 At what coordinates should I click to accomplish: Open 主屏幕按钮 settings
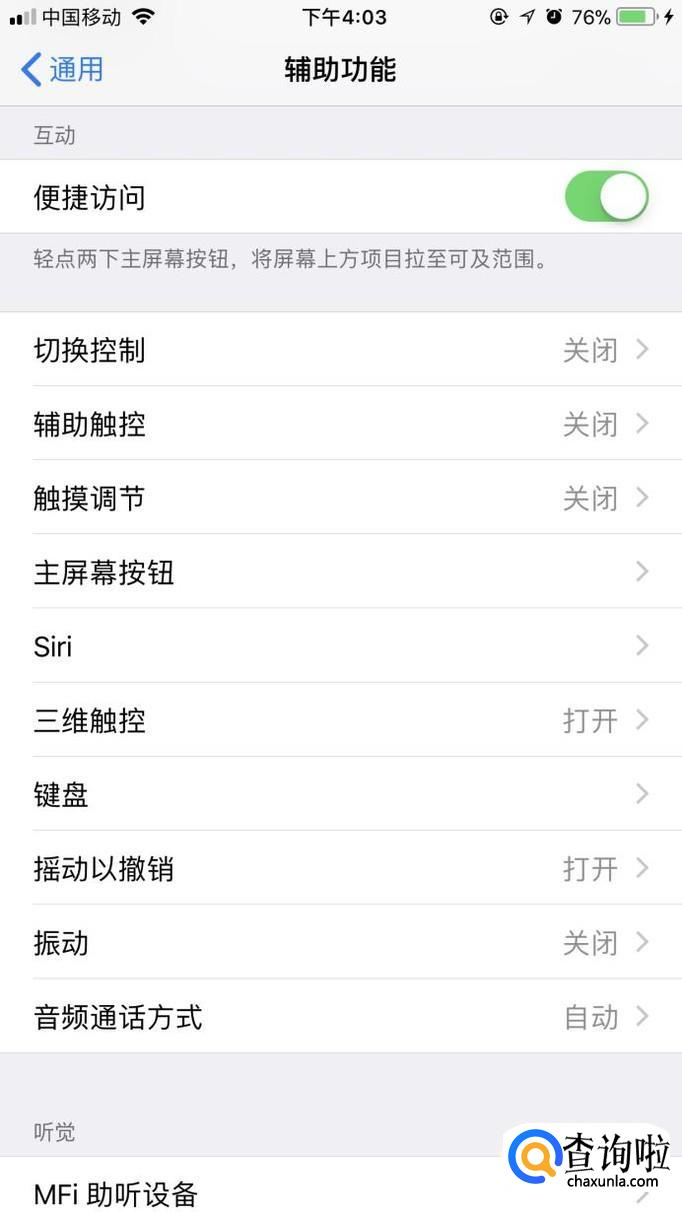pyautogui.click(x=340, y=572)
